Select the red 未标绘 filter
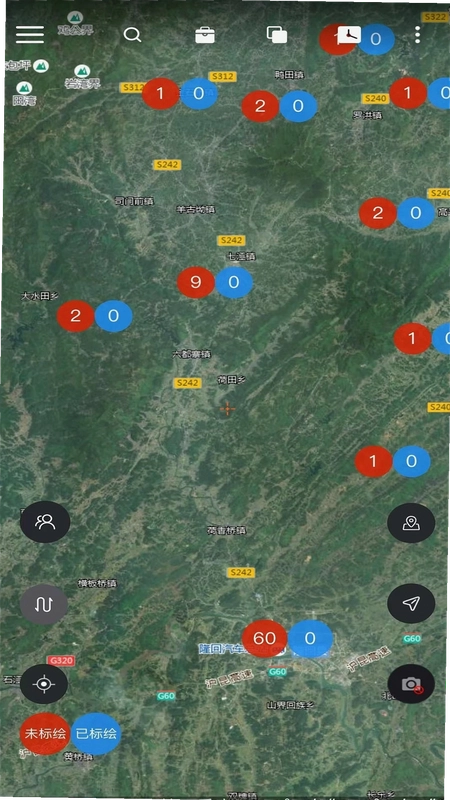The image size is (450, 800). [45, 734]
